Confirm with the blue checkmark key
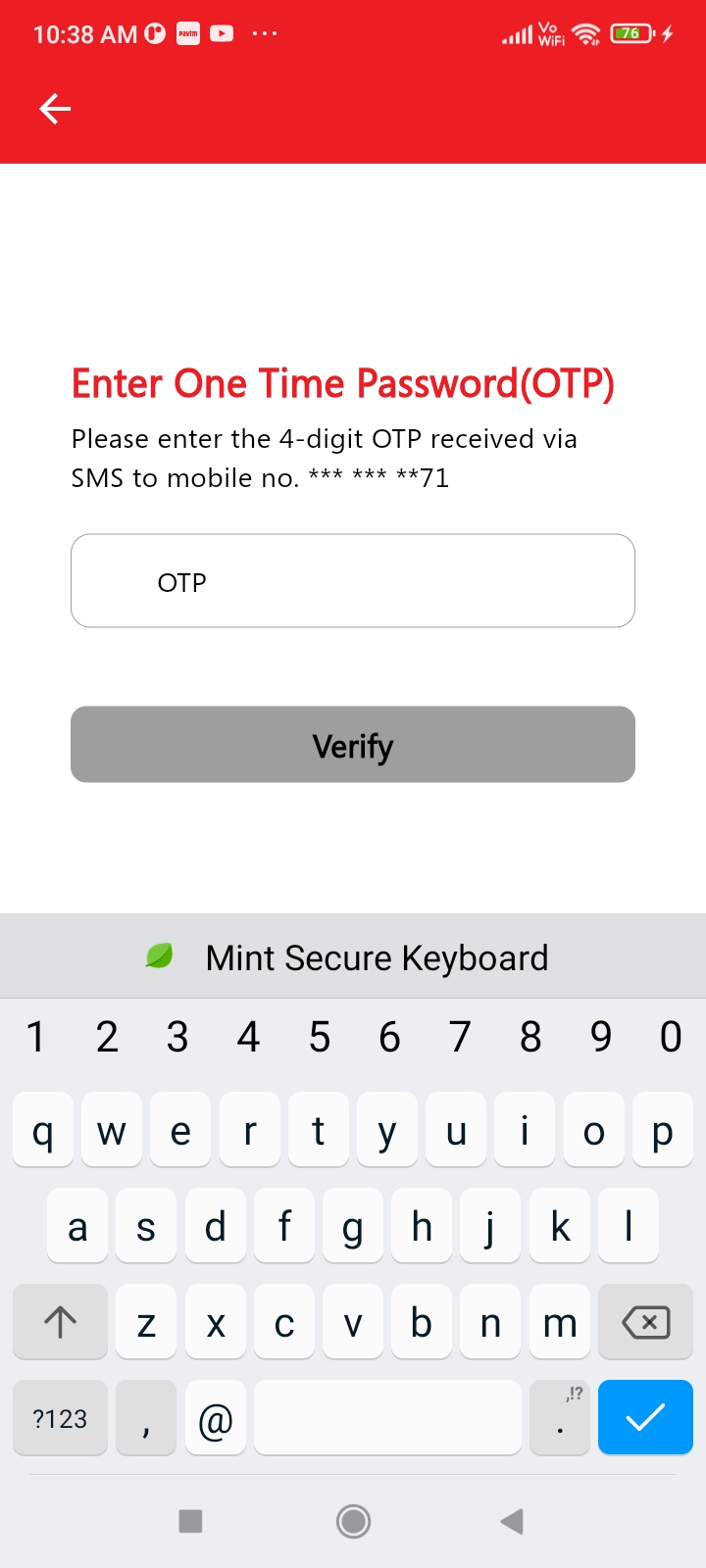The width and height of the screenshot is (706, 1568). tap(645, 1417)
